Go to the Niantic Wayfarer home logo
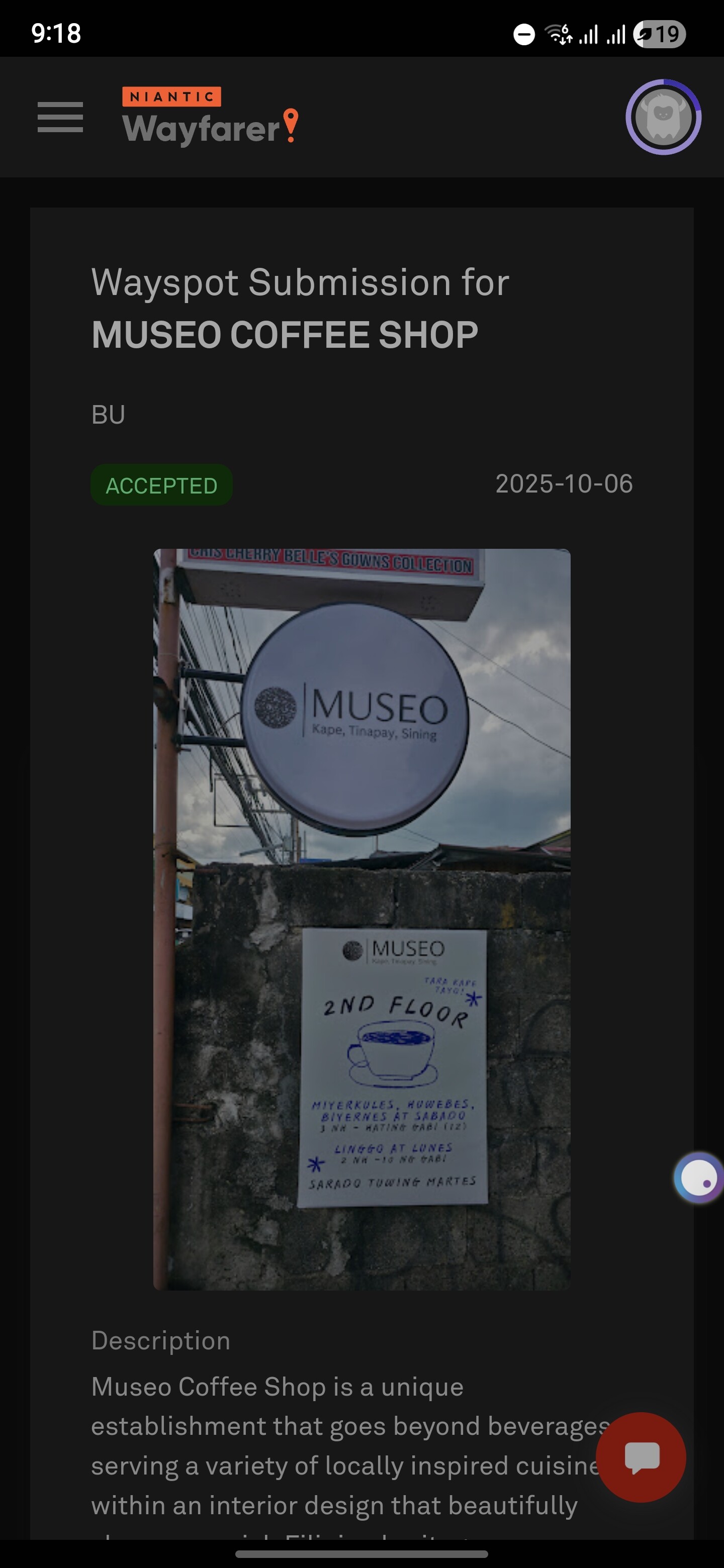The width and height of the screenshot is (724, 1568). point(210,117)
